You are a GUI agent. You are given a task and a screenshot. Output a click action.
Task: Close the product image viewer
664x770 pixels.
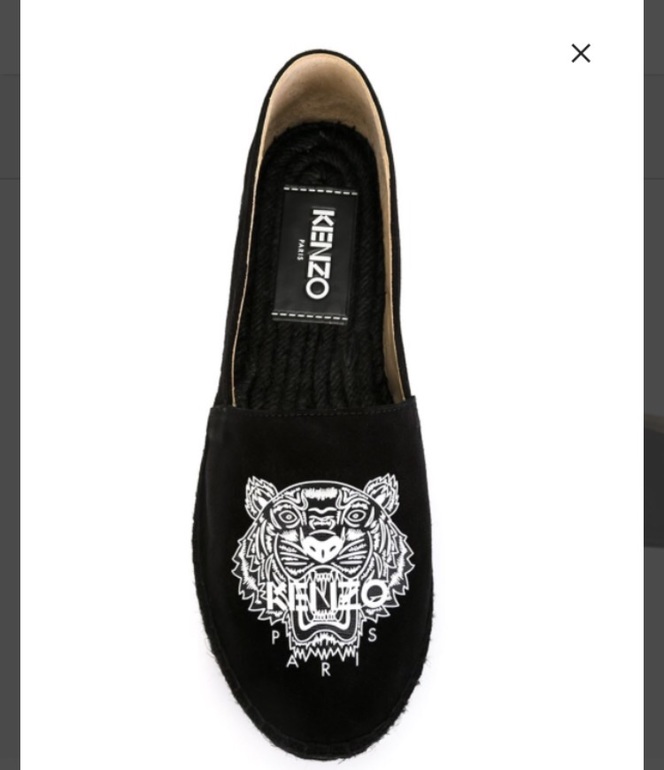pyautogui.click(x=581, y=53)
